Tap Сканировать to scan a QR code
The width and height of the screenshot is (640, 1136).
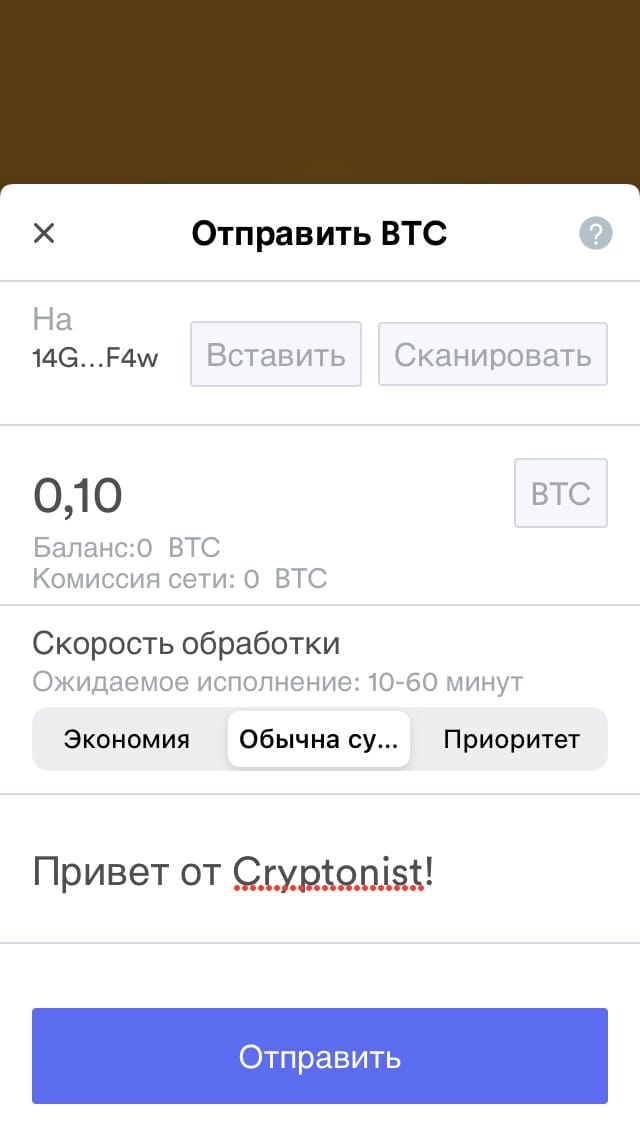coord(493,354)
